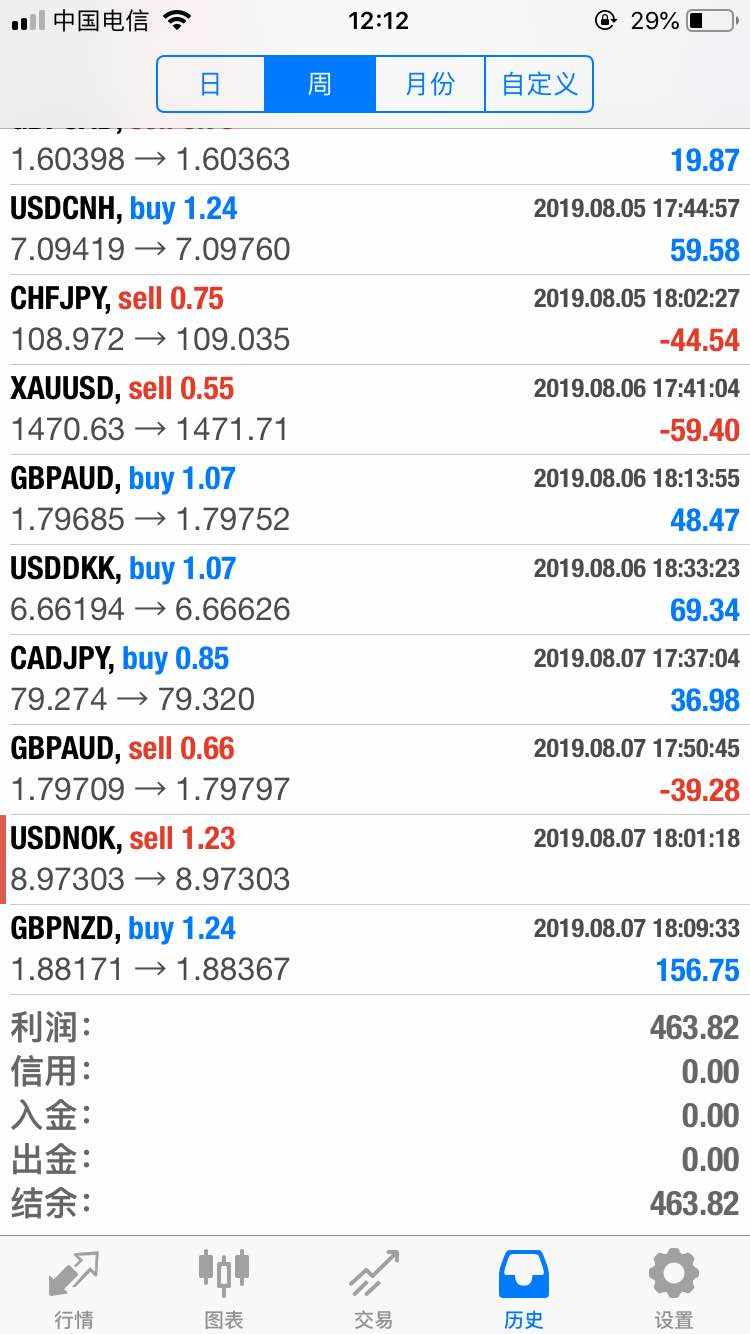
Task: Open the XAUUSD sell 0.55 trade
Action: point(375,409)
